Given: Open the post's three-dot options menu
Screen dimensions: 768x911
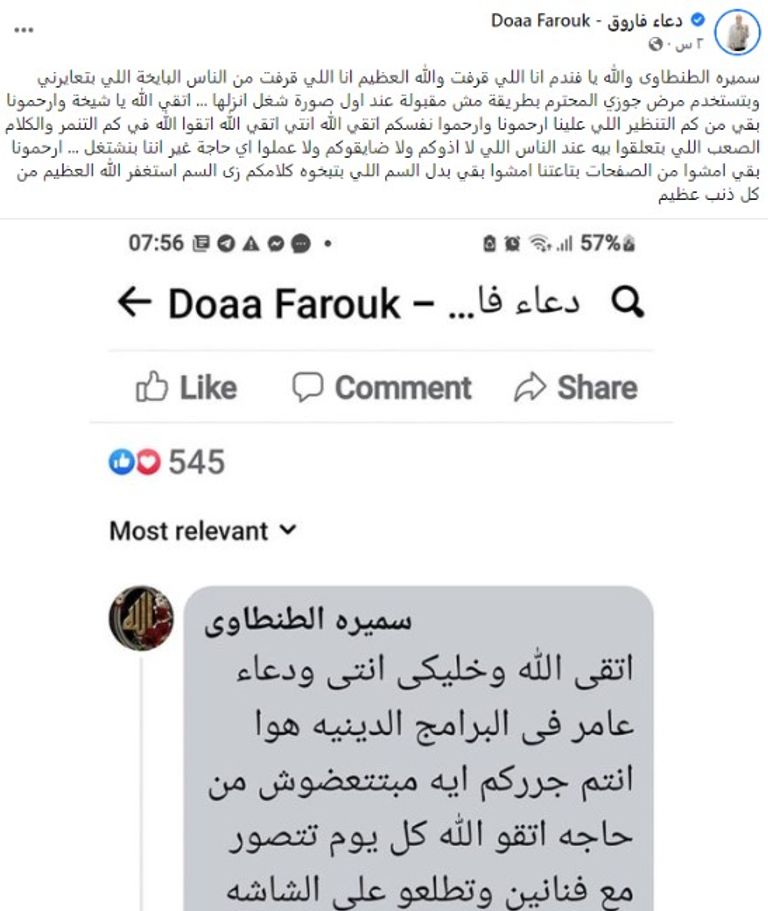Looking at the screenshot, I should [24, 30].
